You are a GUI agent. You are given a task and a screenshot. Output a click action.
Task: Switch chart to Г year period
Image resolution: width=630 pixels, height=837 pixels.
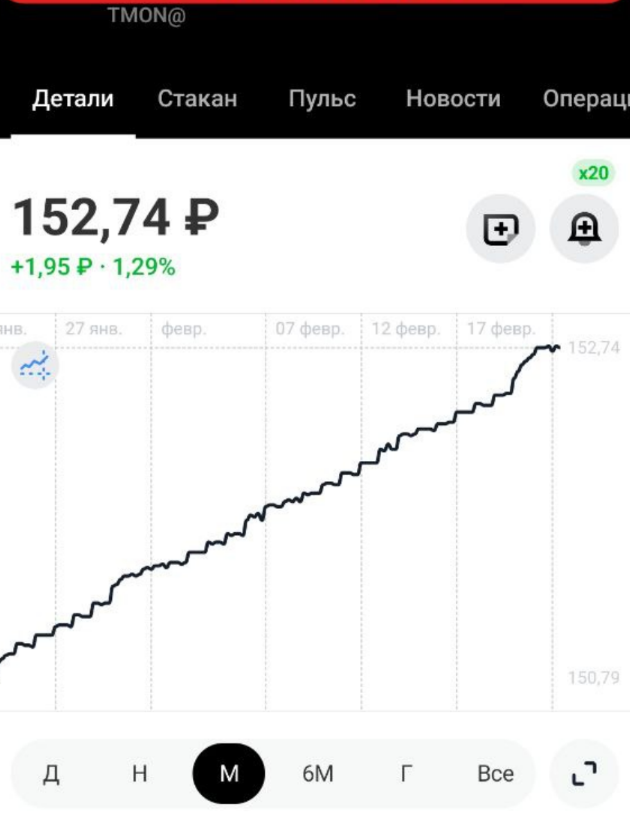(x=407, y=774)
